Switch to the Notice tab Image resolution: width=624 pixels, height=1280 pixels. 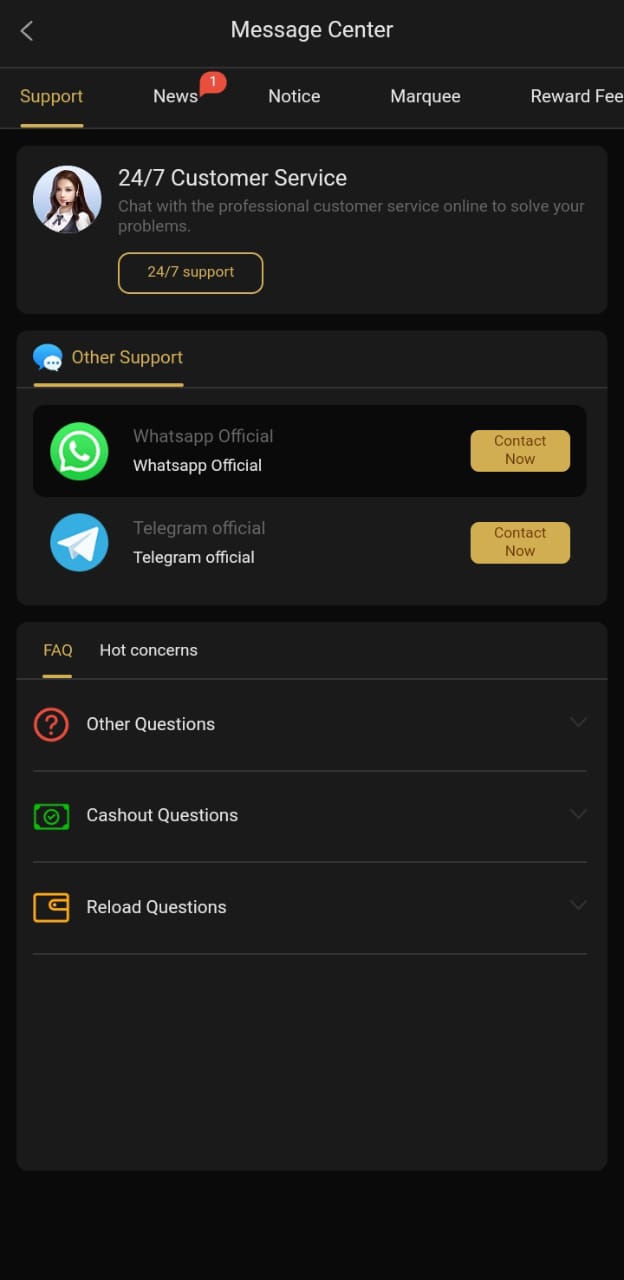294,96
